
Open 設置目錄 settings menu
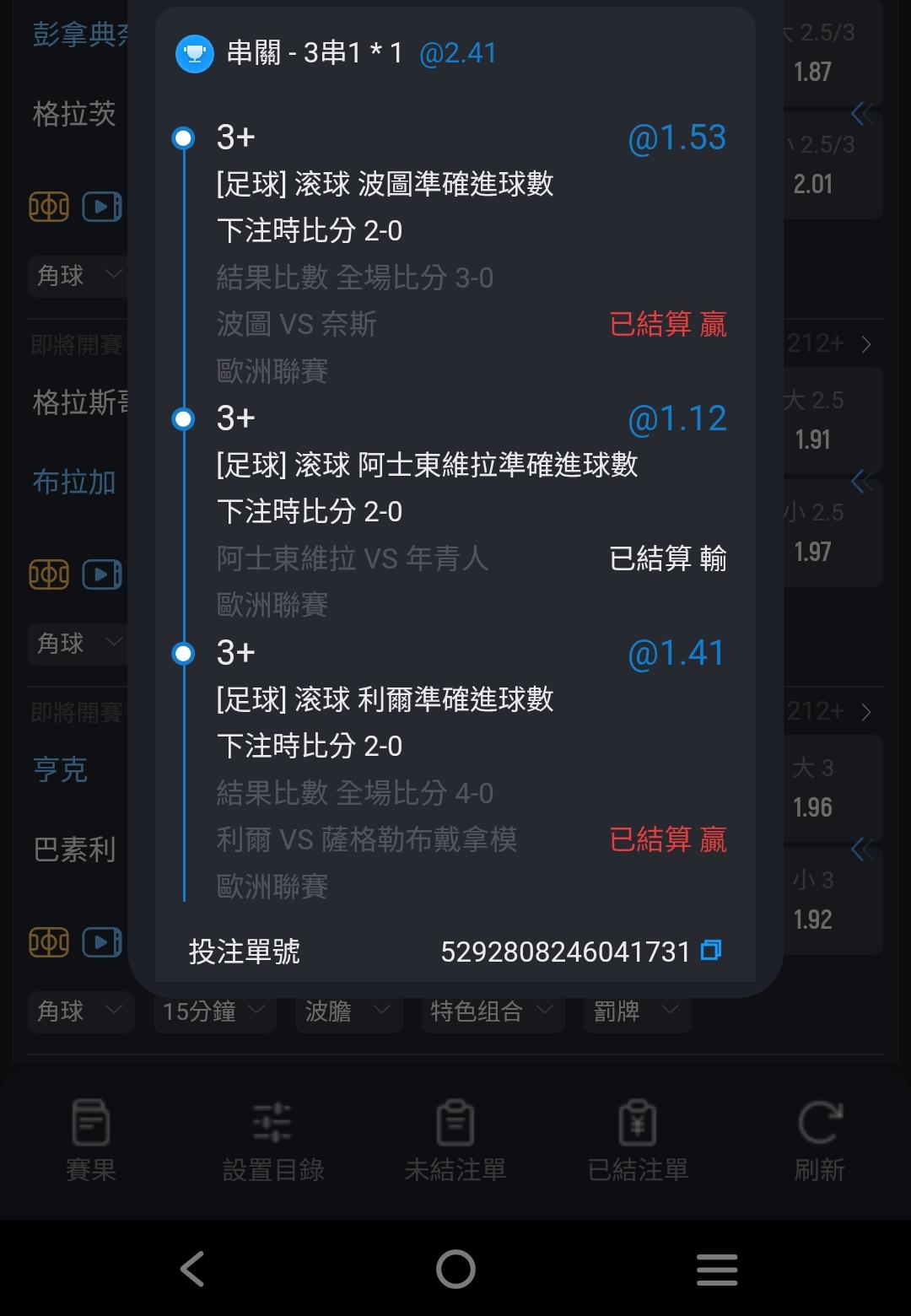pyautogui.click(x=272, y=1140)
